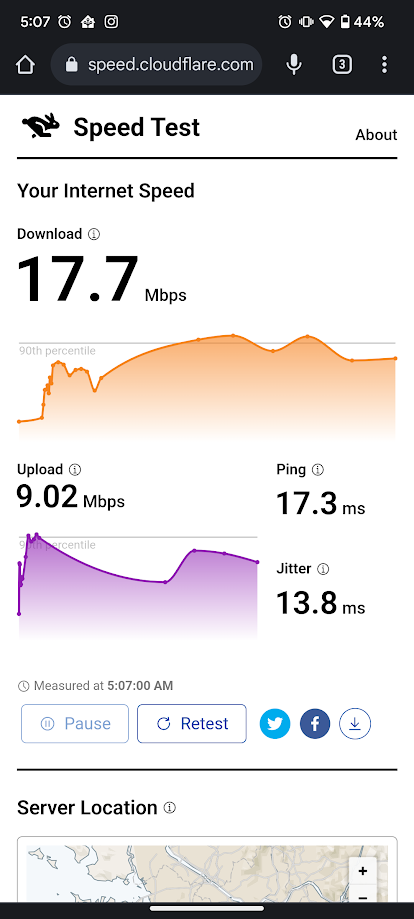
Task: Share results on Facebook
Action: (315, 724)
